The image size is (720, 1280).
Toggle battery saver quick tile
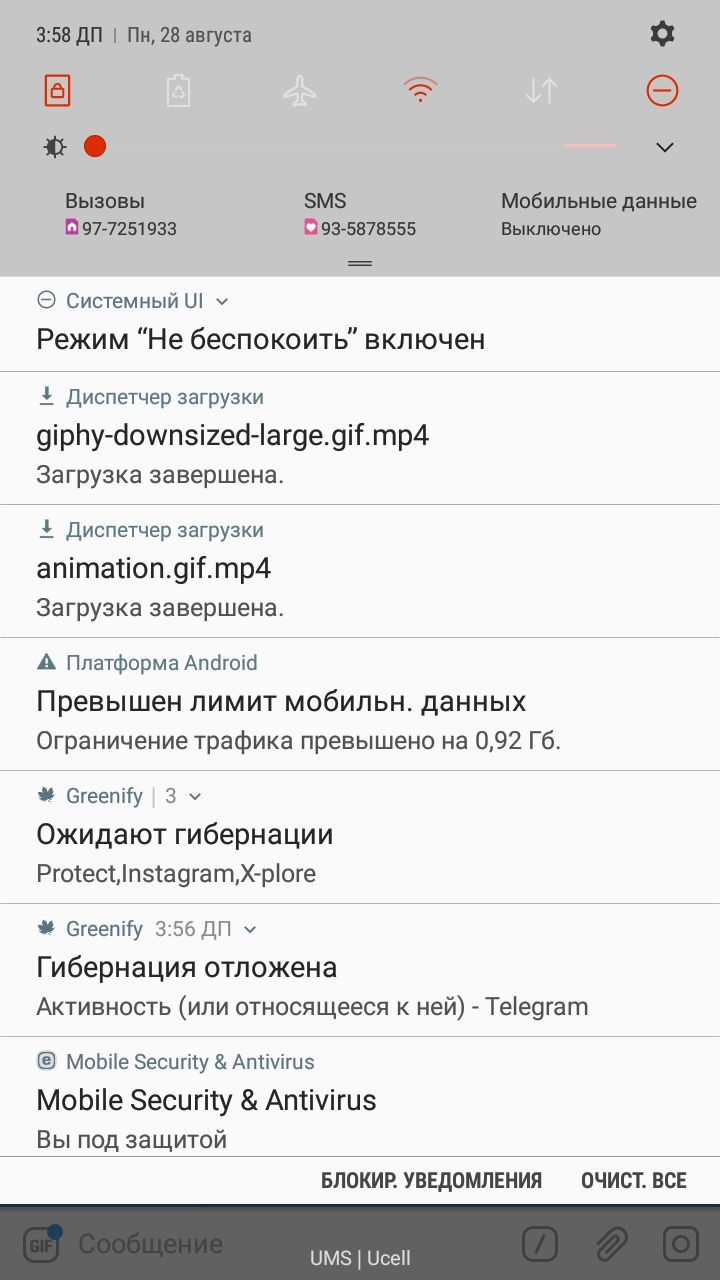click(178, 91)
